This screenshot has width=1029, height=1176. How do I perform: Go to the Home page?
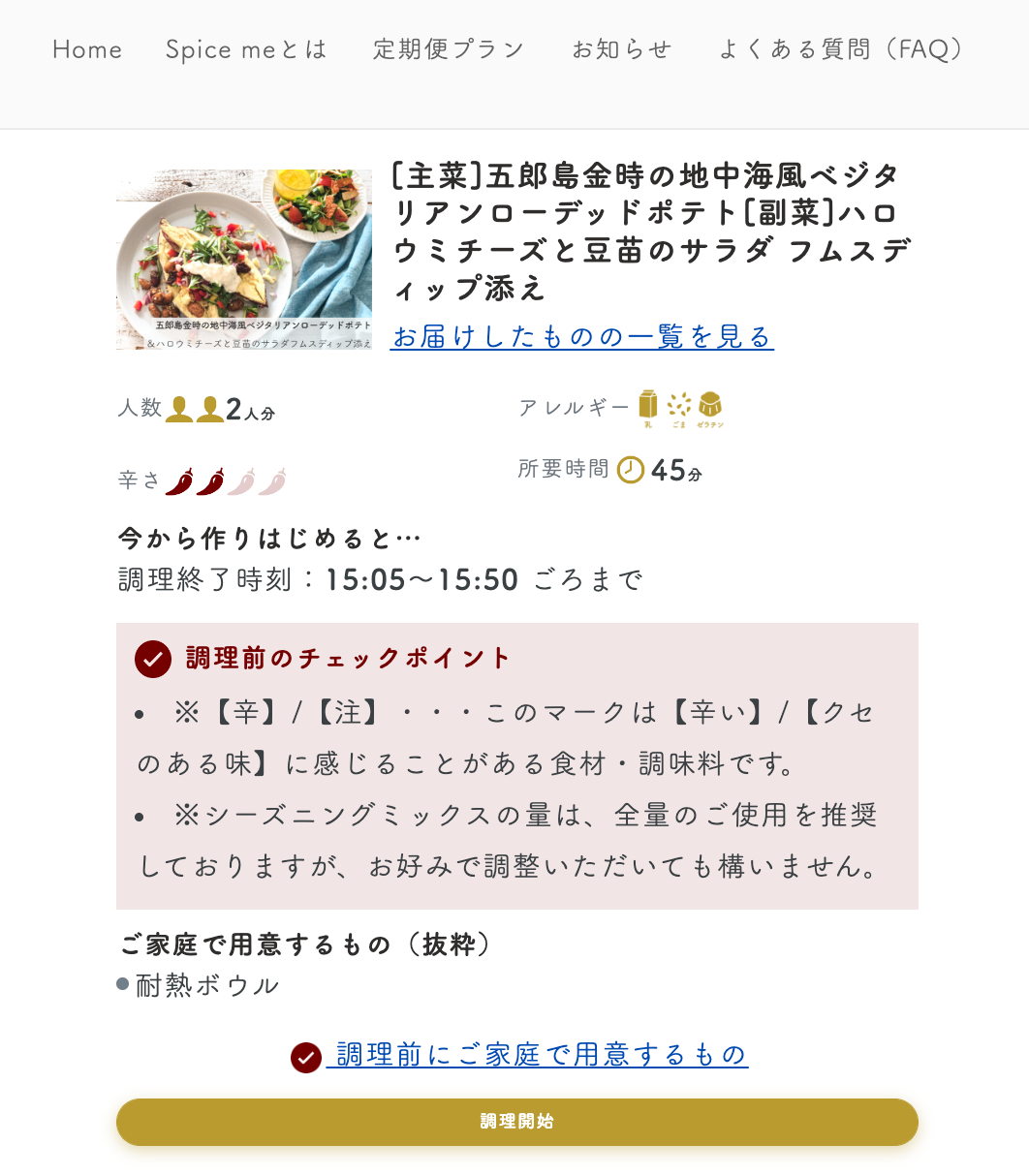click(x=87, y=49)
